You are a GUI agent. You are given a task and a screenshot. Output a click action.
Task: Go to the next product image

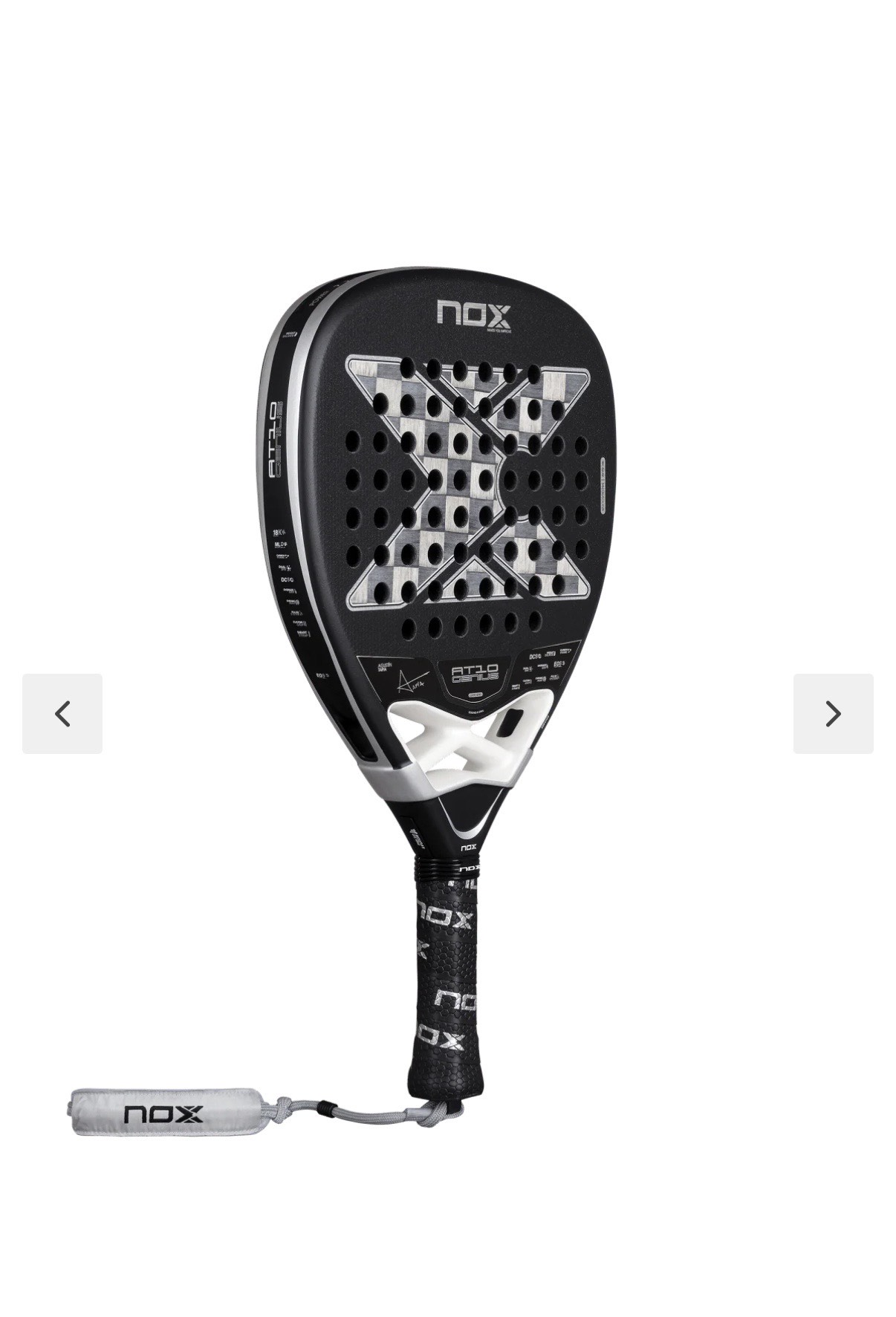coord(833,714)
